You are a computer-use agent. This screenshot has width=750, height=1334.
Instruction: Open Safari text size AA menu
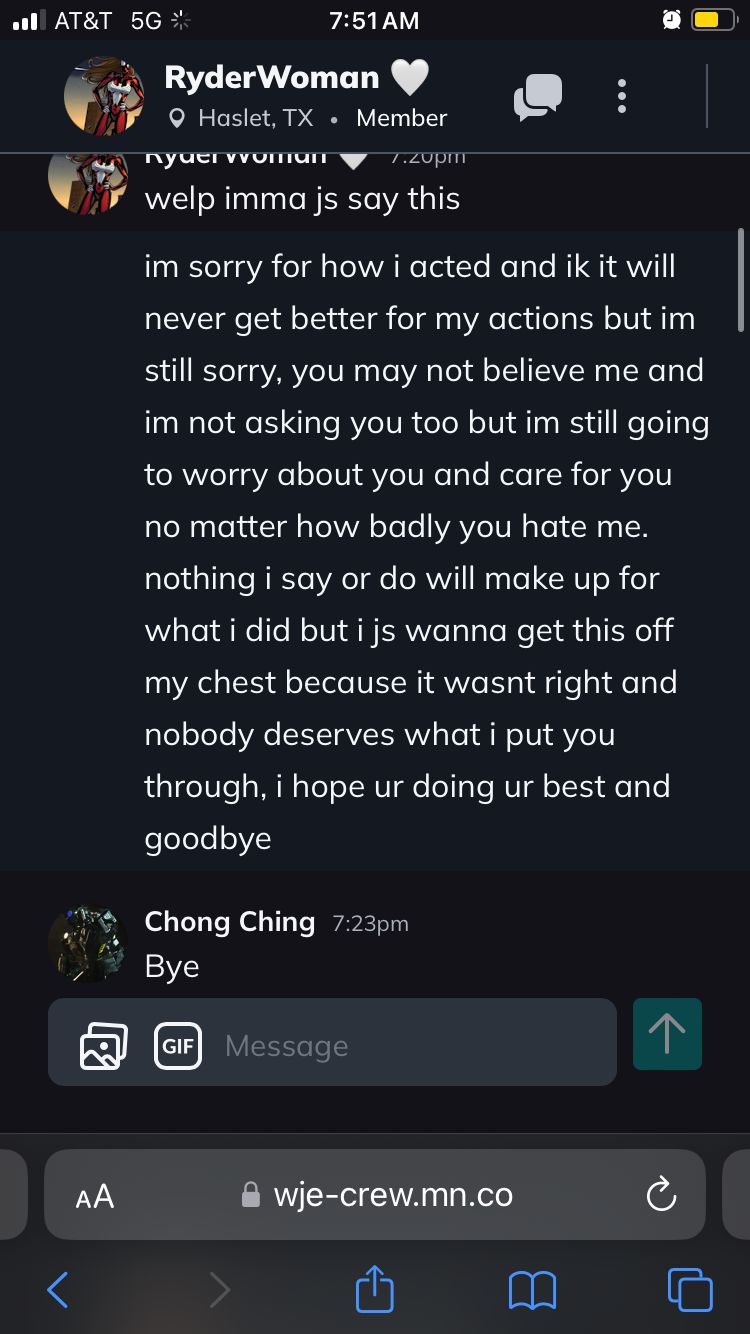tap(95, 1195)
